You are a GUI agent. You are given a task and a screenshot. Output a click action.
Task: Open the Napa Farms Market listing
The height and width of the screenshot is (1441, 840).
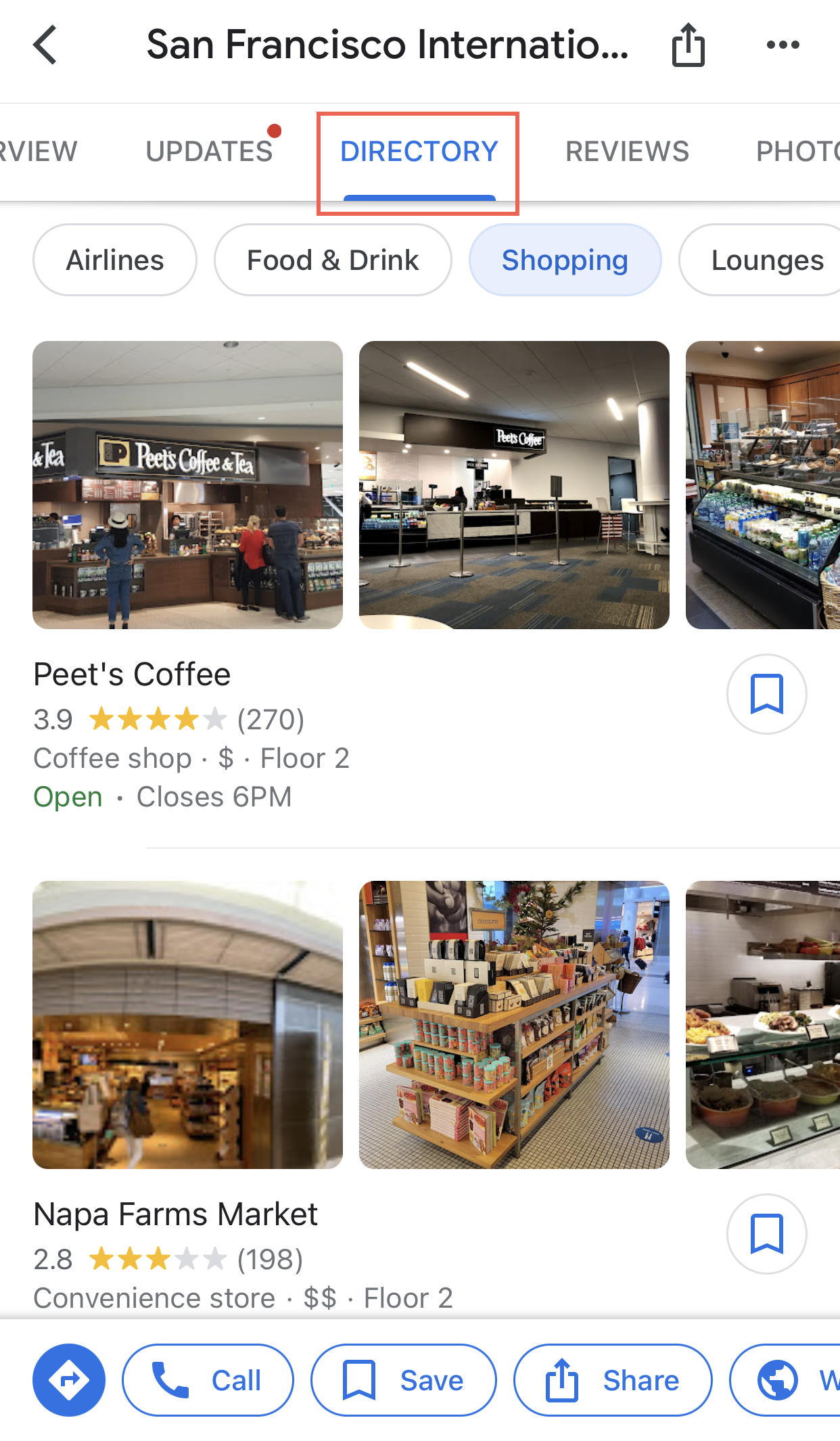pos(176,1214)
